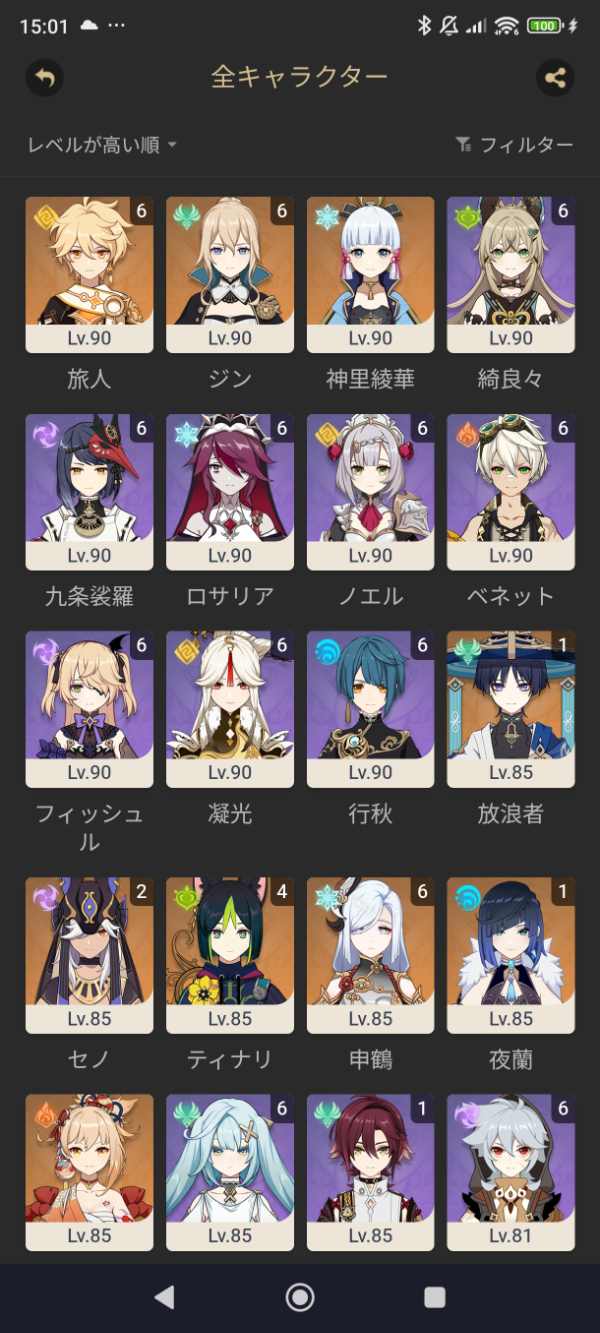600x1333 pixels.
Task: Select the 九条裟羅 character card
Action: [89, 492]
